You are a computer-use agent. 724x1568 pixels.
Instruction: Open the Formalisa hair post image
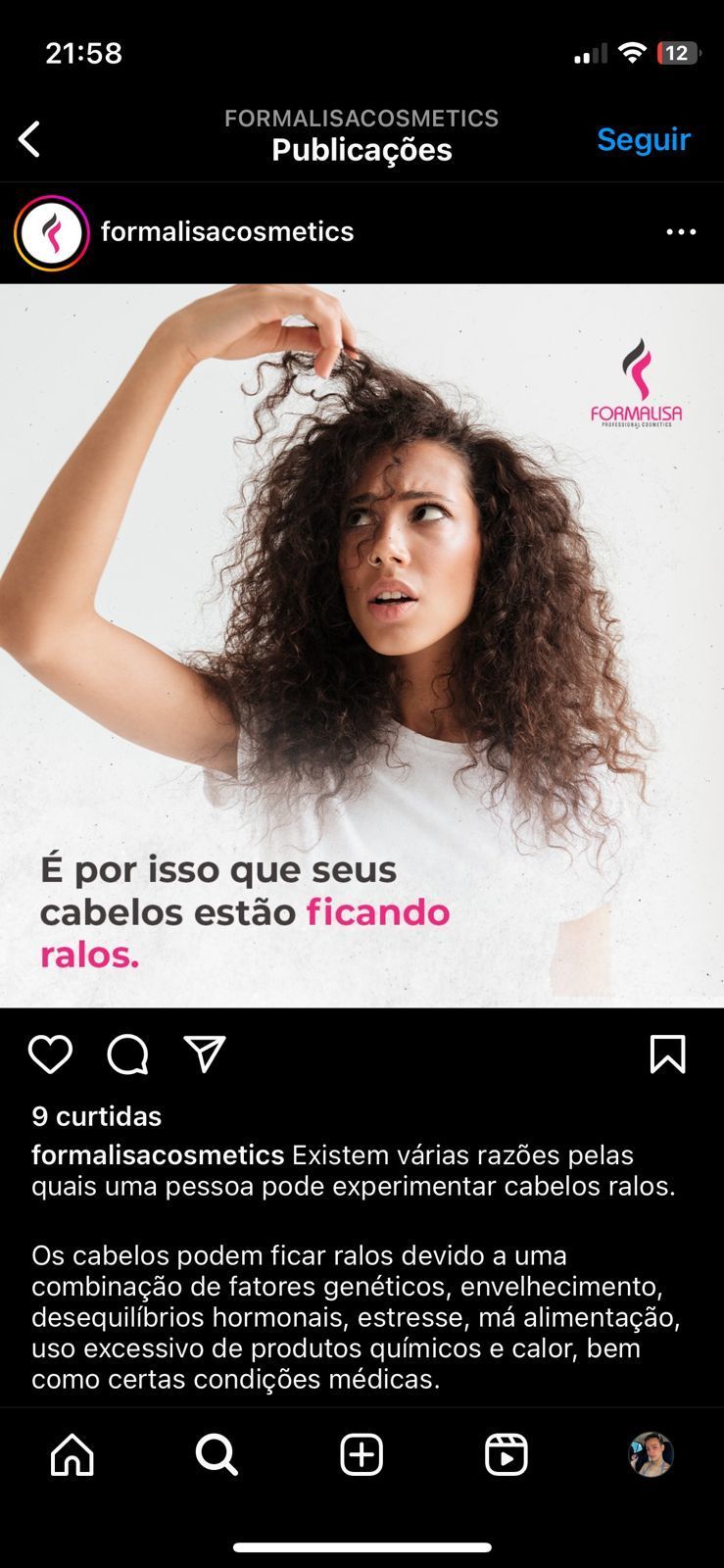pyautogui.click(x=362, y=645)
